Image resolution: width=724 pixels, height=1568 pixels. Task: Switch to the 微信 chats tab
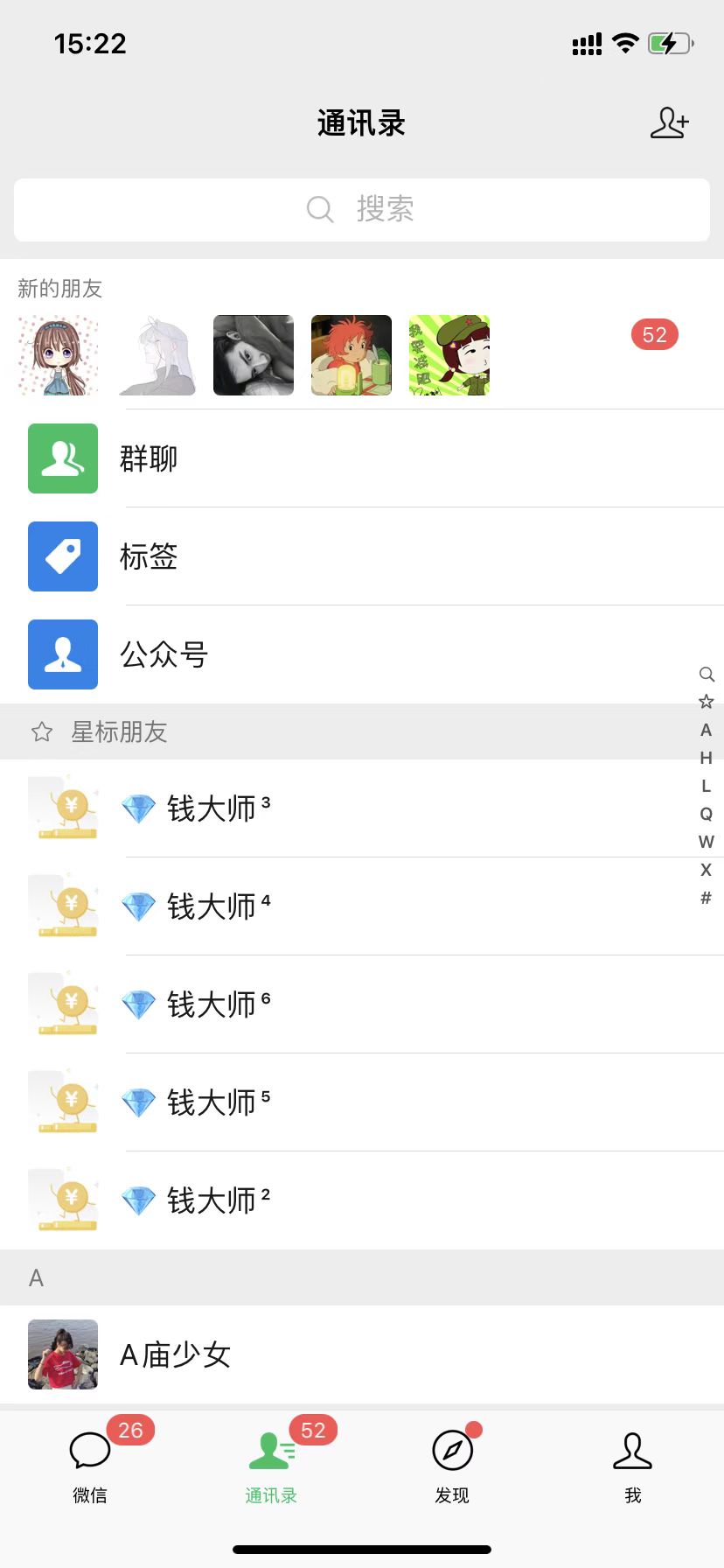click(x=90, y=1461)
